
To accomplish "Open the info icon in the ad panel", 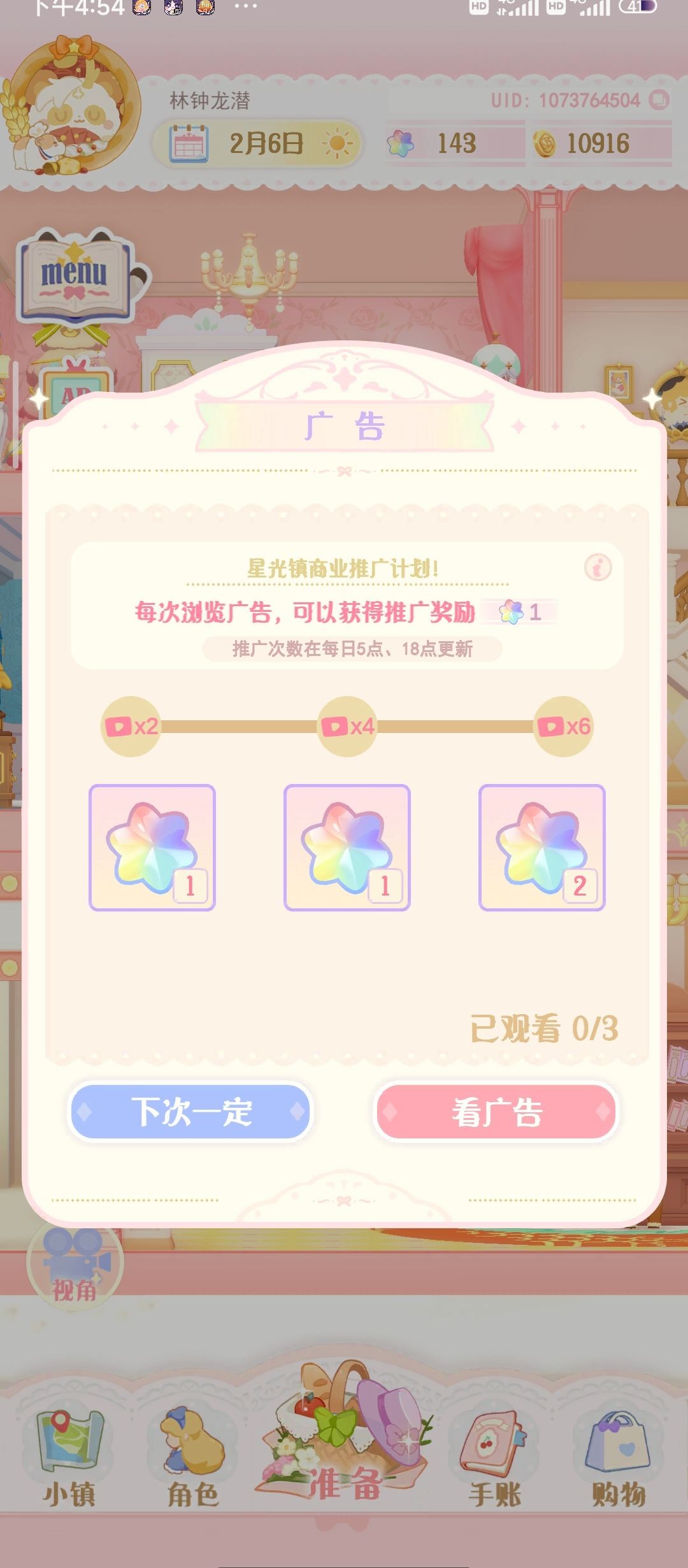I will 598,567.
